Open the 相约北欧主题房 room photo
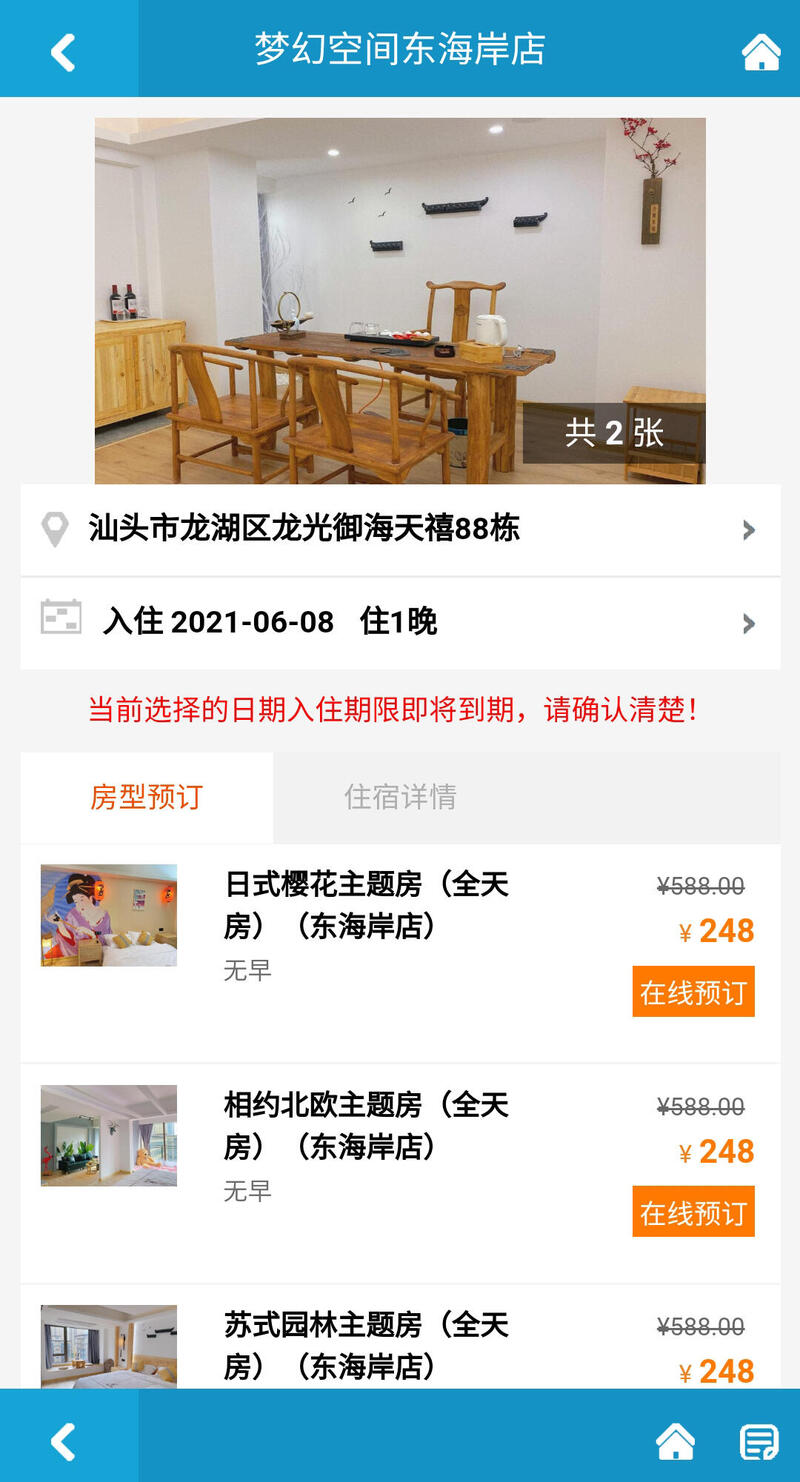Screen dimensions: 800x1482 click(x=109, y=1135)
